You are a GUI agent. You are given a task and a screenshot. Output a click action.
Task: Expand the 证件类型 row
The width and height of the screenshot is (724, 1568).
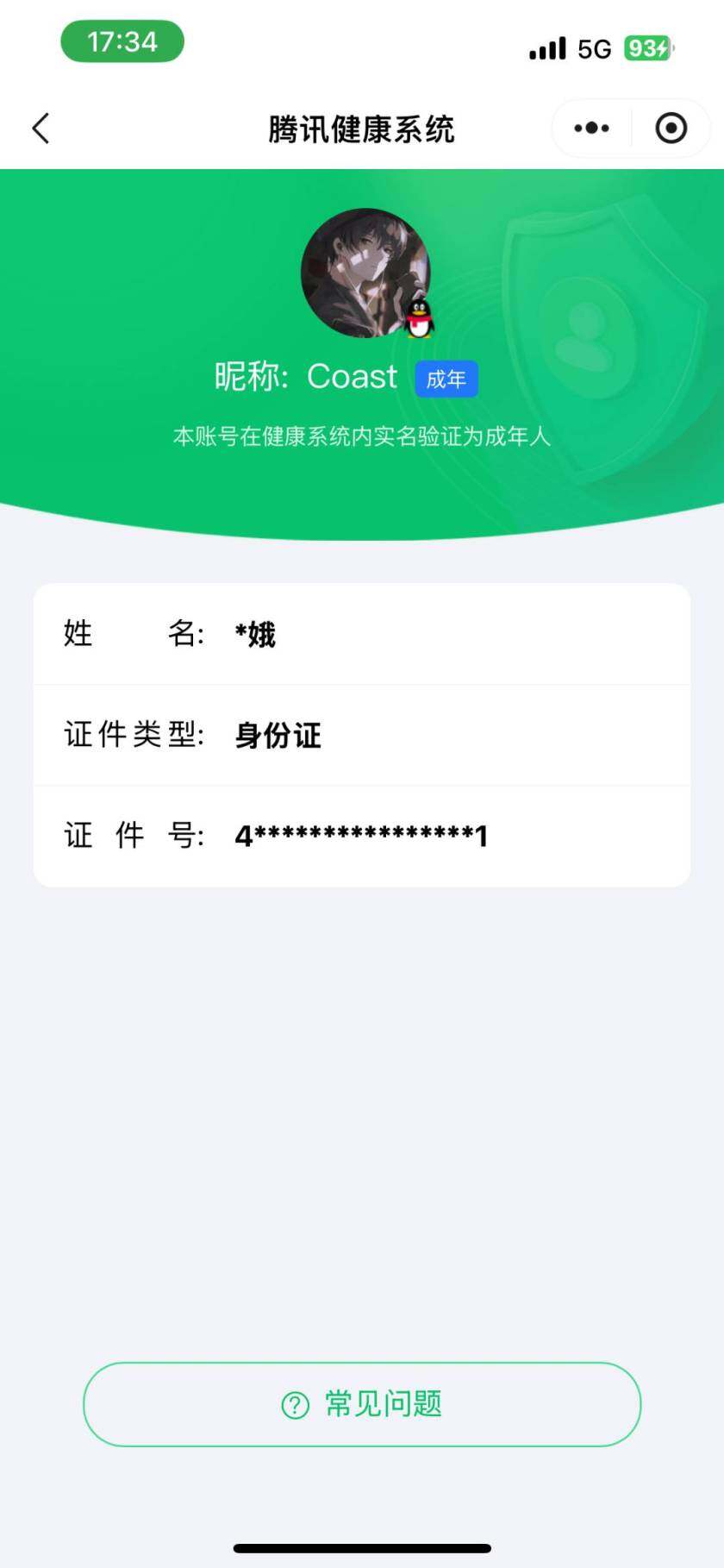pos(362,735)
